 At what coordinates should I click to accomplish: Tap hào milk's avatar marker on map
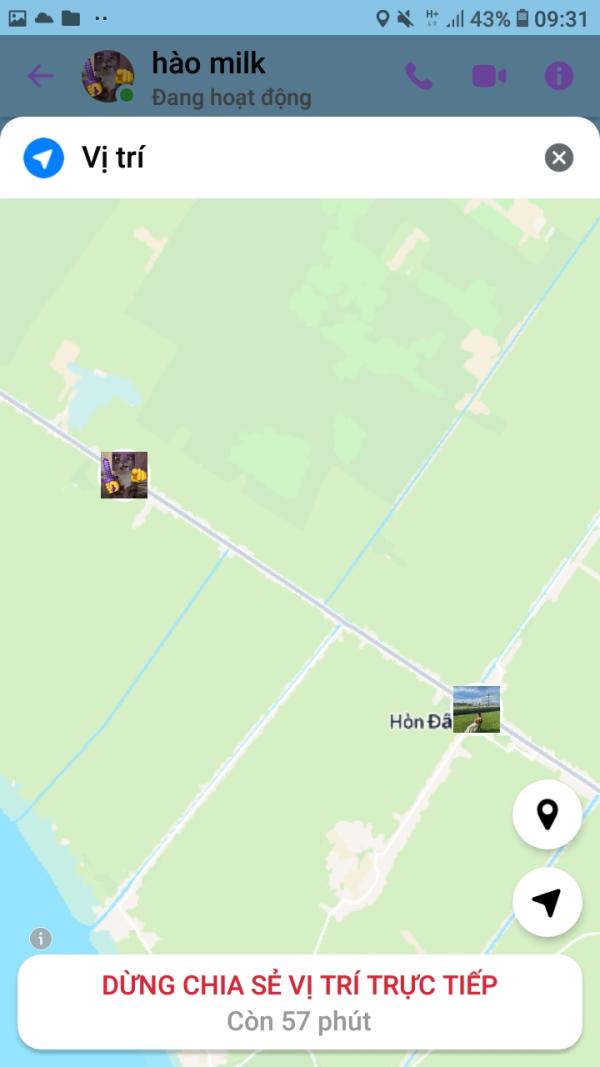click(x=124, y=475)
